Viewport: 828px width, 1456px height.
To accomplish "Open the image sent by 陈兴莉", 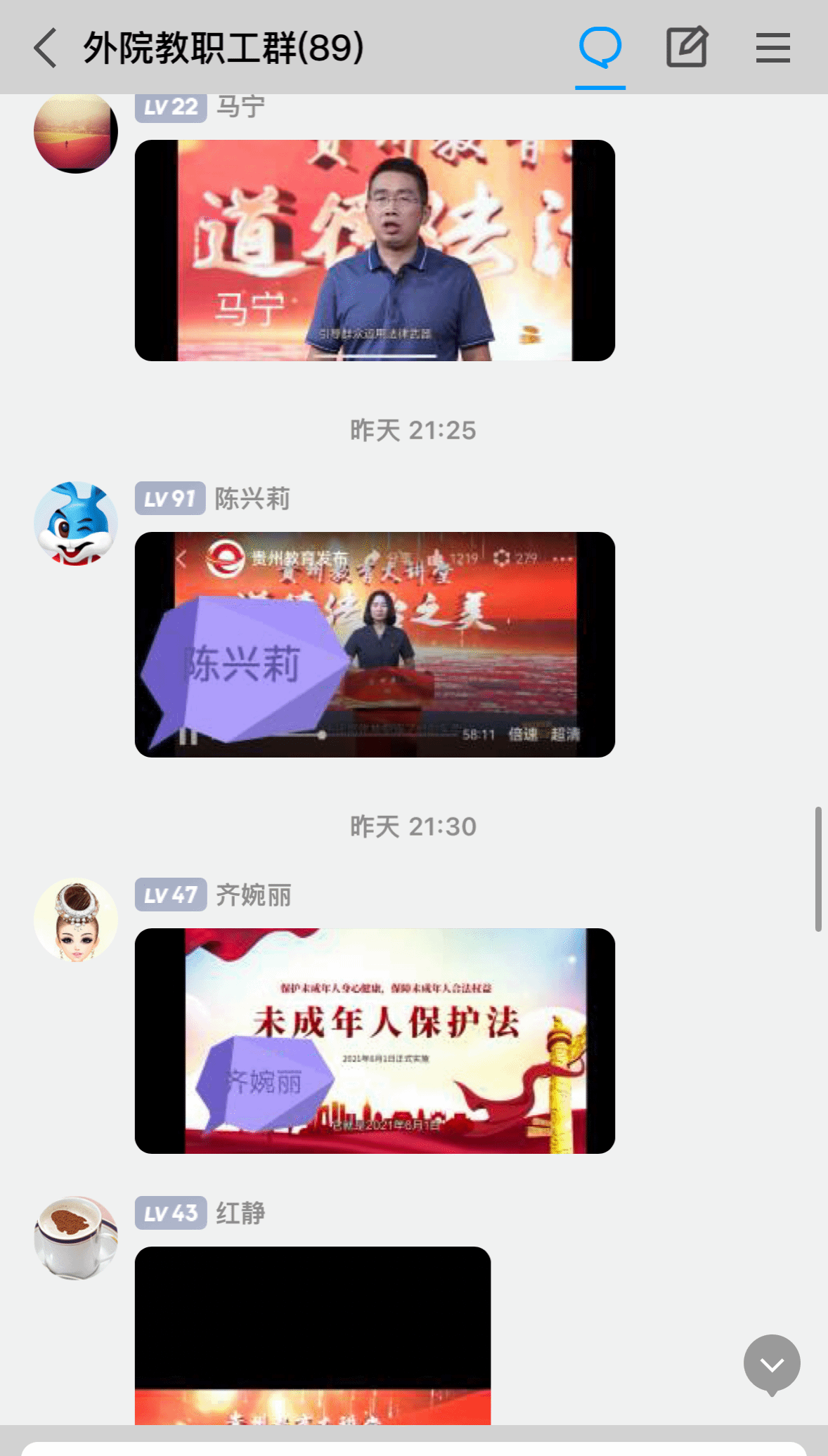I will pos(375,644).
